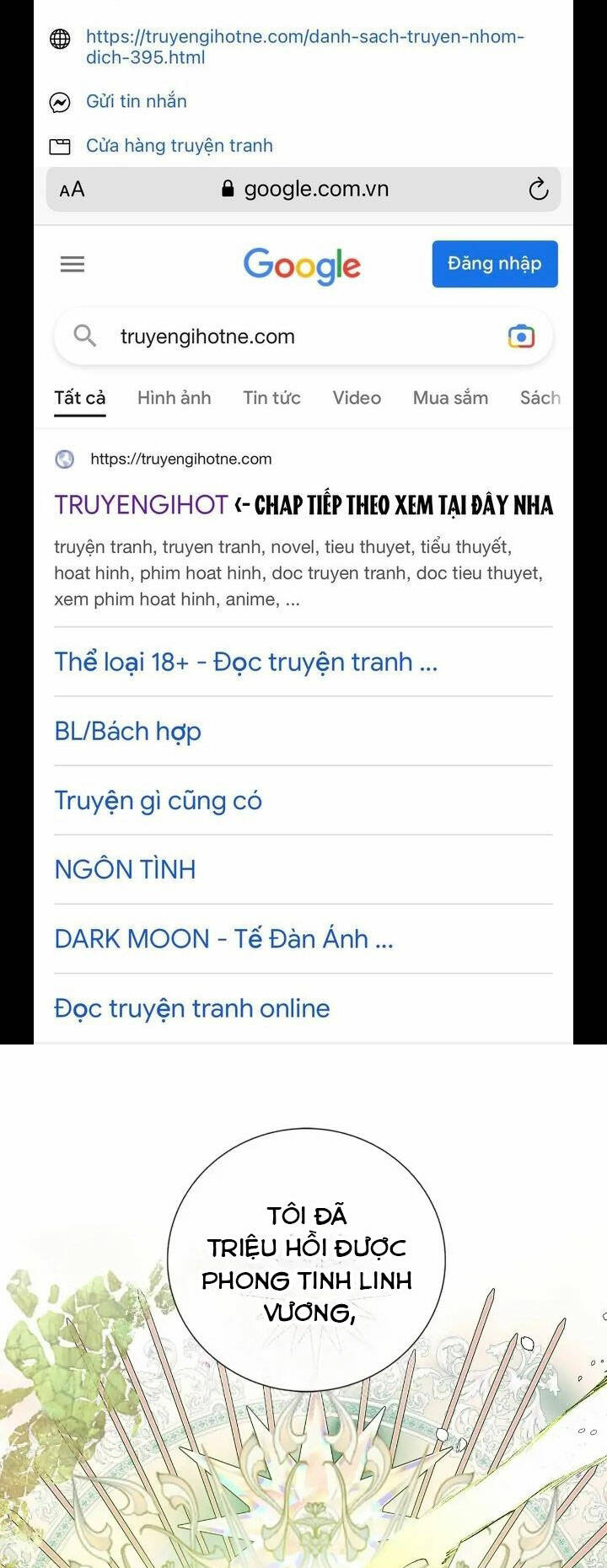Open Cửa hàng truyện tranh bookshop icon
The width and height of the screenshot is (607, 1568).
click(x=59, y=144)
